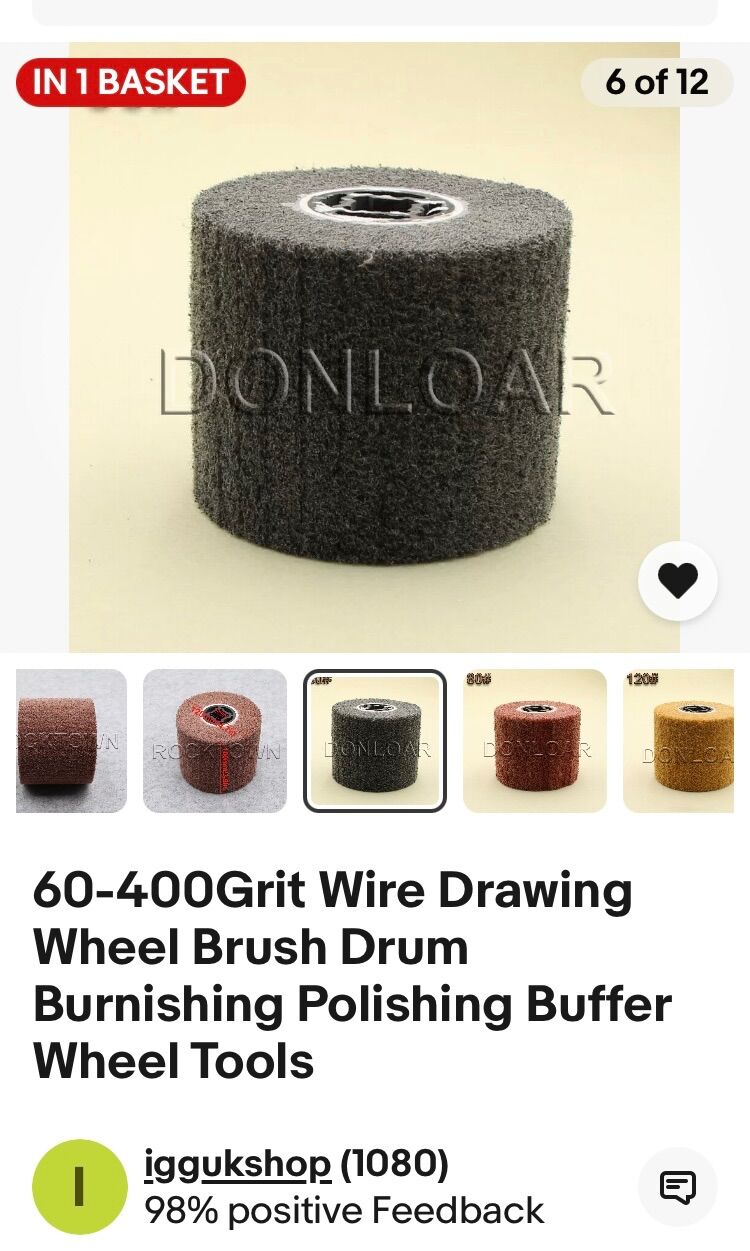Select the brown wheel thumbnail at the row start
The width and height of the screenshot is (750, 1251).
tap(71, 740)
